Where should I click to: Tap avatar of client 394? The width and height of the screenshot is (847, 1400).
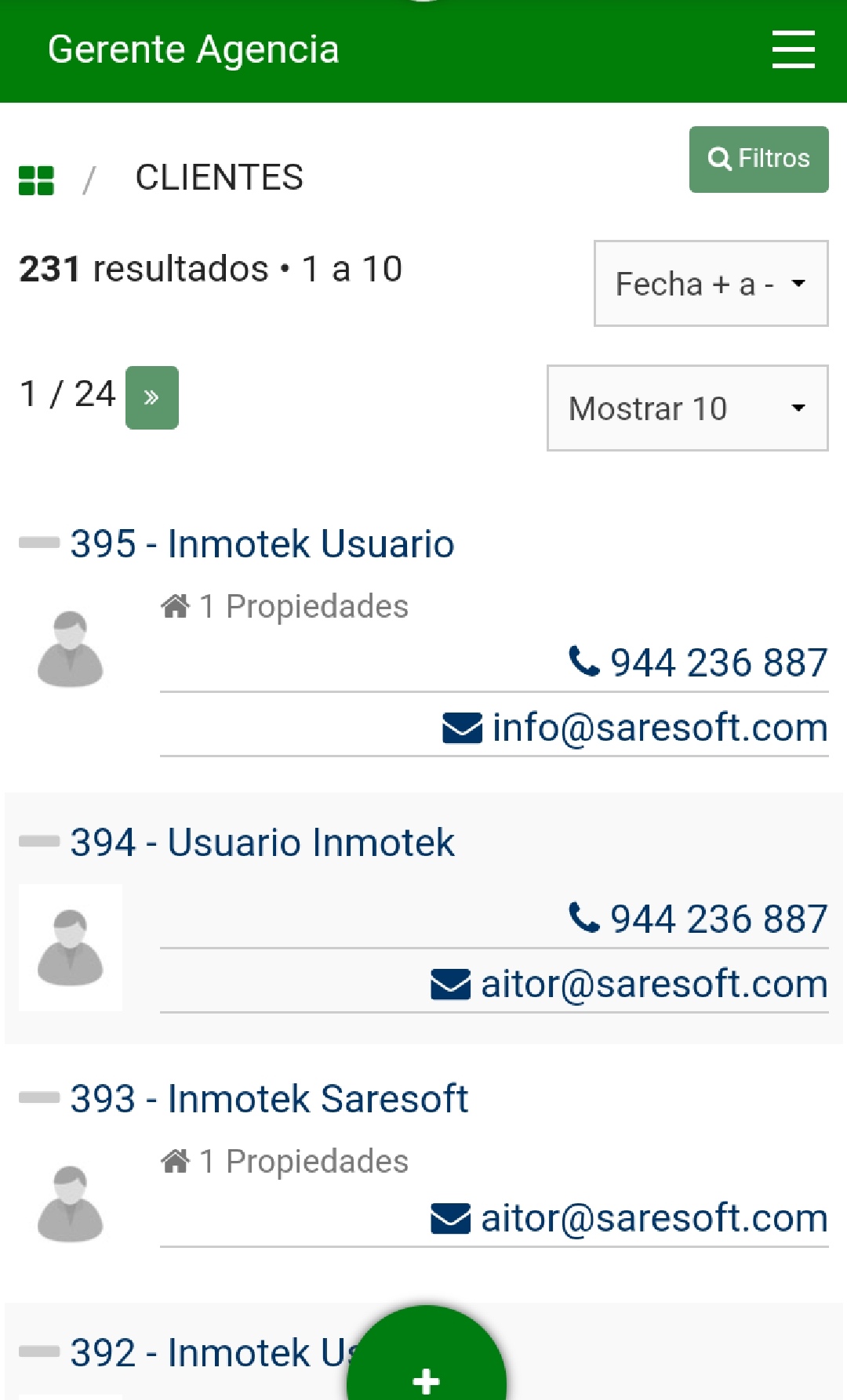pyautogui.click(x=71, y=948)
